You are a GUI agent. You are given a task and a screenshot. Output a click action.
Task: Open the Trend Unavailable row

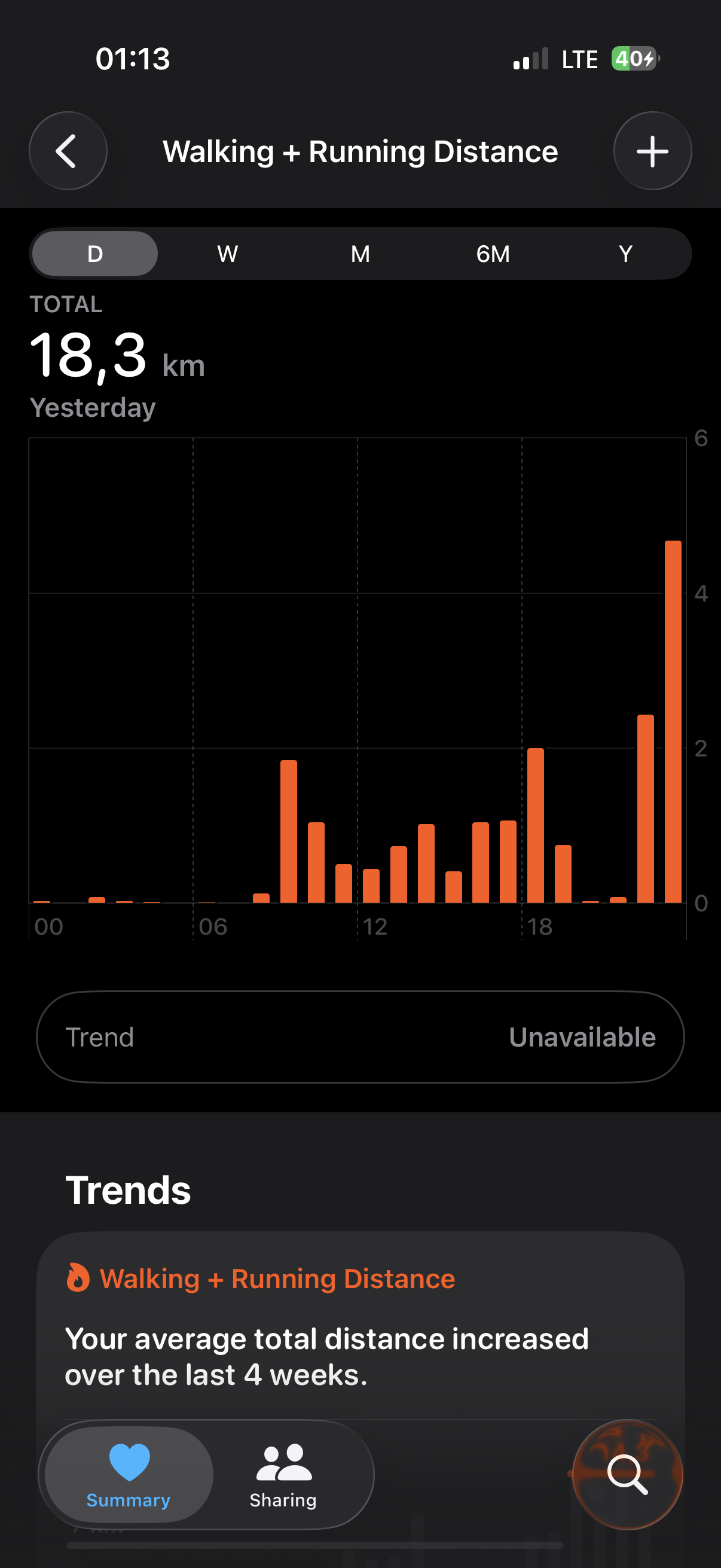(360, 1036)
